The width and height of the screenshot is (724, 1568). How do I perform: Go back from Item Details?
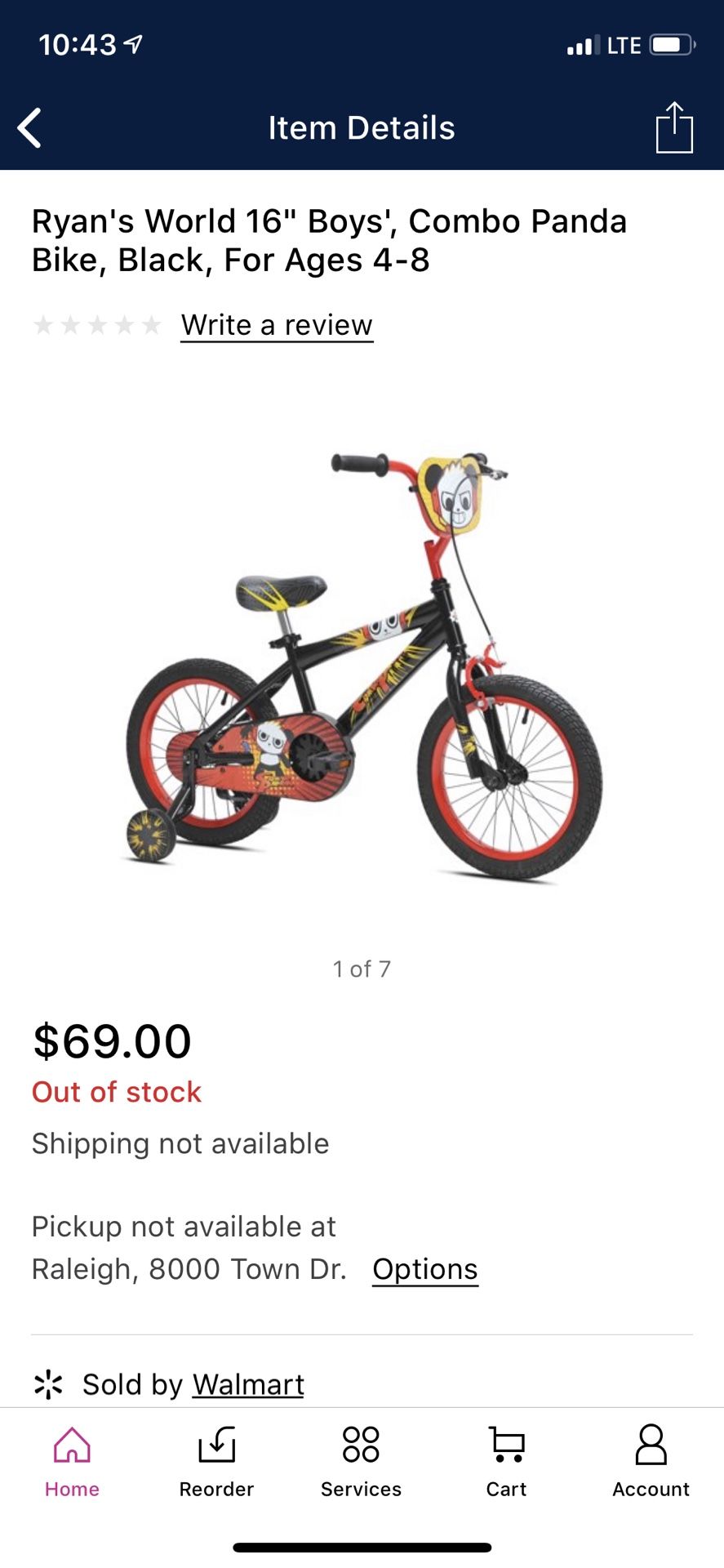point(29,128)
